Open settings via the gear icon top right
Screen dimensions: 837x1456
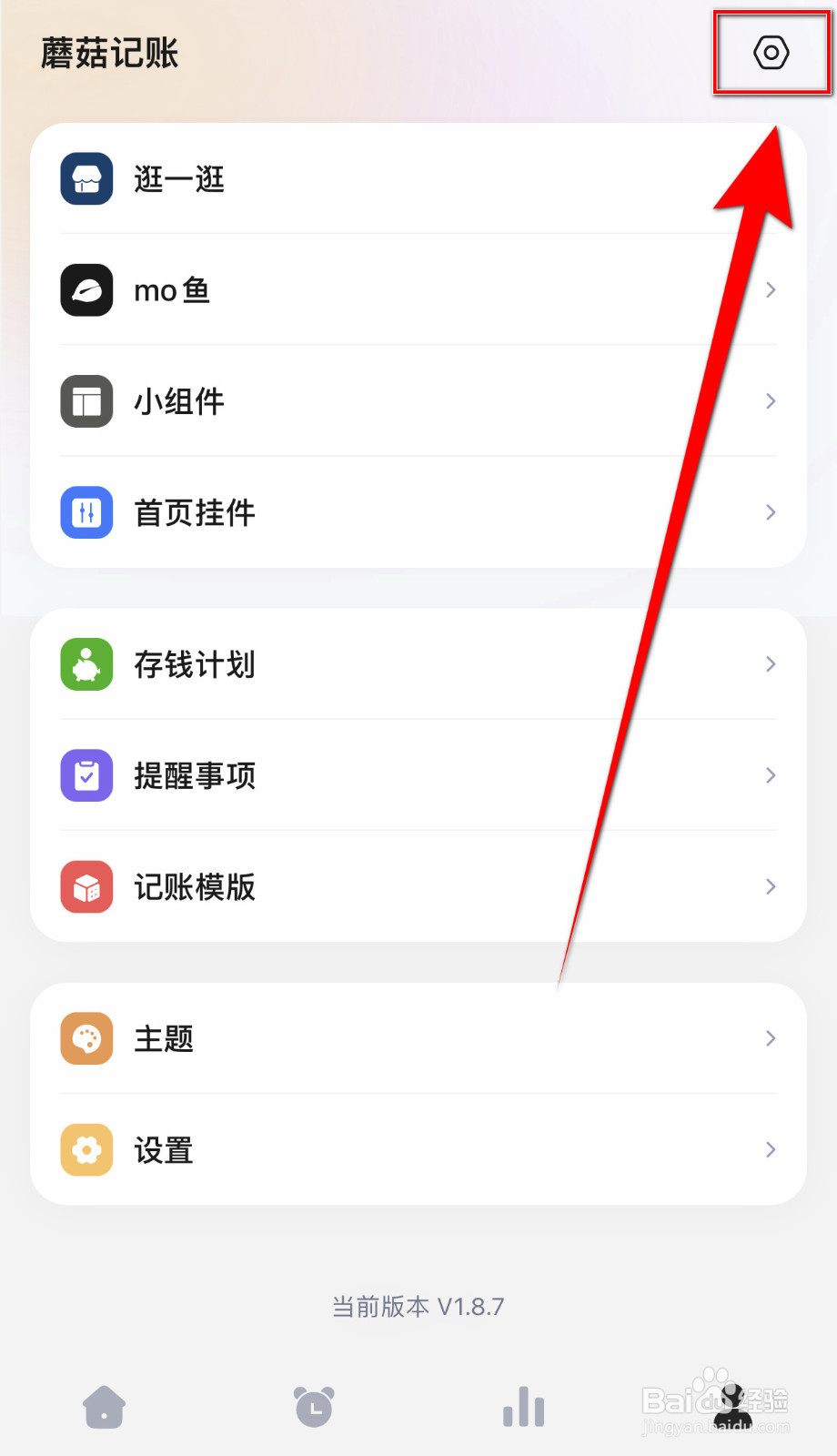[x=771, y=54]
